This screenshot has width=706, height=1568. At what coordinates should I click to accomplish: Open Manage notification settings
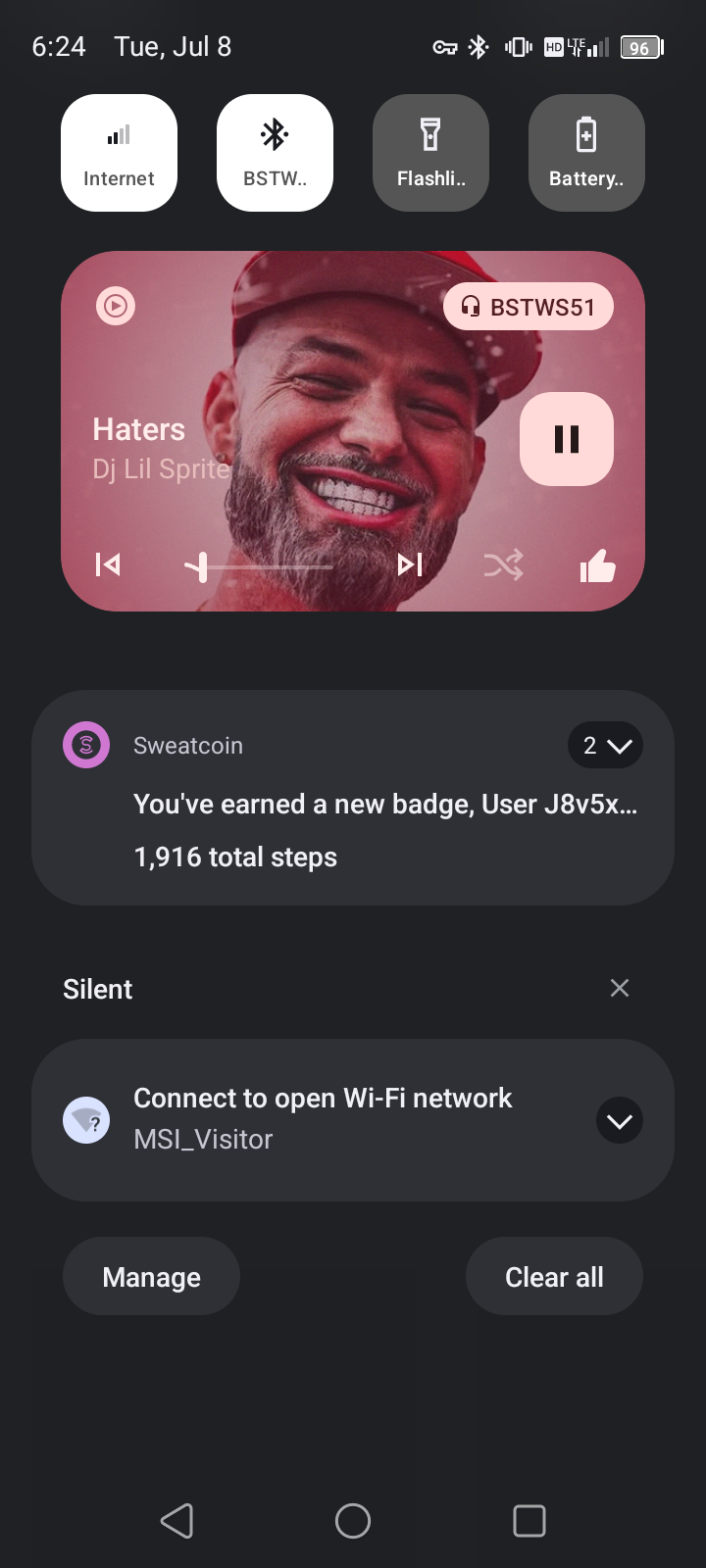[151, 1277]
